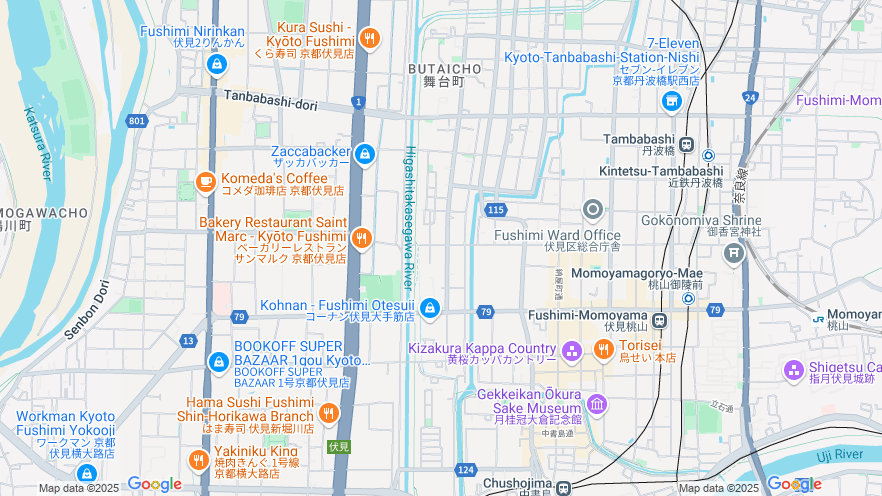Select the Workman Kyoto Fushimi Yokooji marker
Screen dimensions: 882x496
coord(87,472)
